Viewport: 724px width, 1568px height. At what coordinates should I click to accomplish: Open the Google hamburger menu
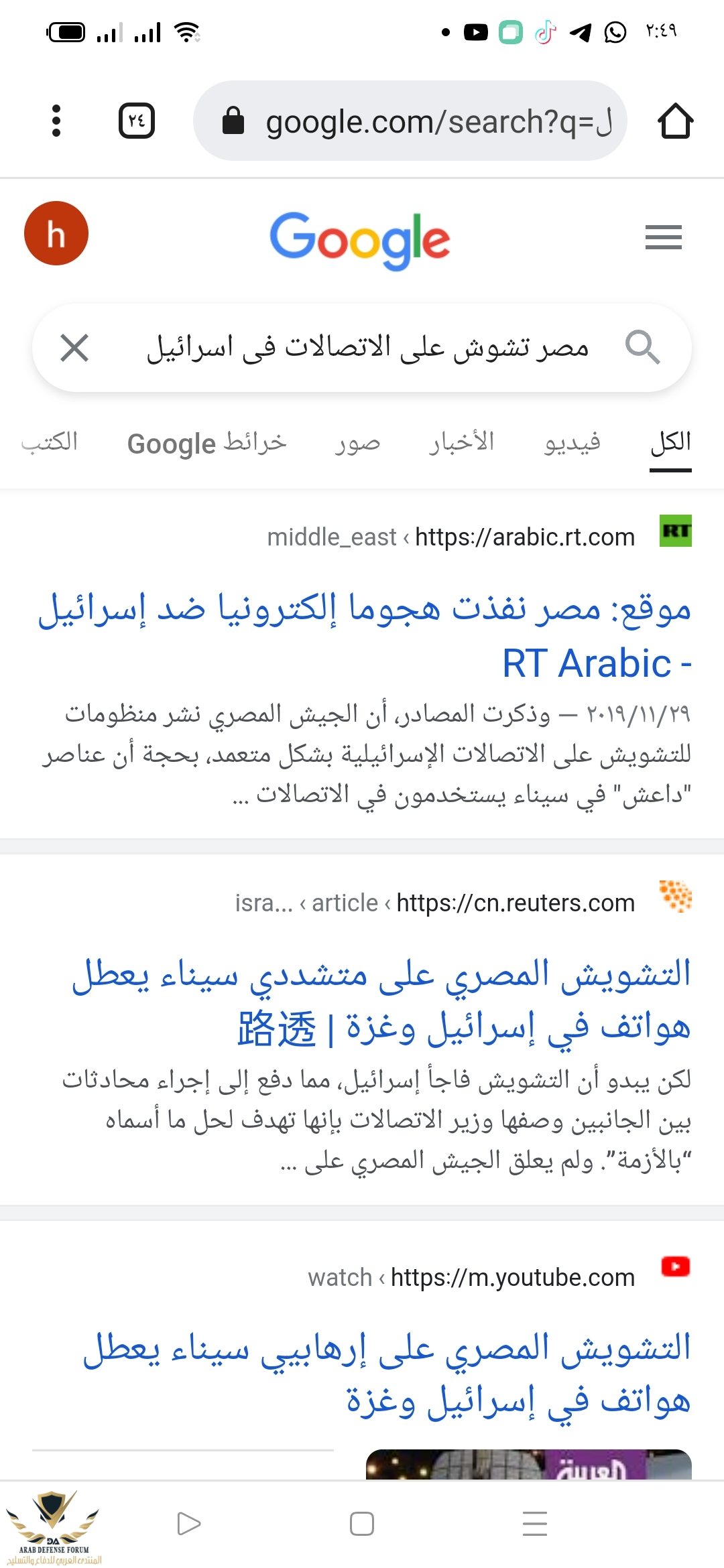tap(663, 237)
